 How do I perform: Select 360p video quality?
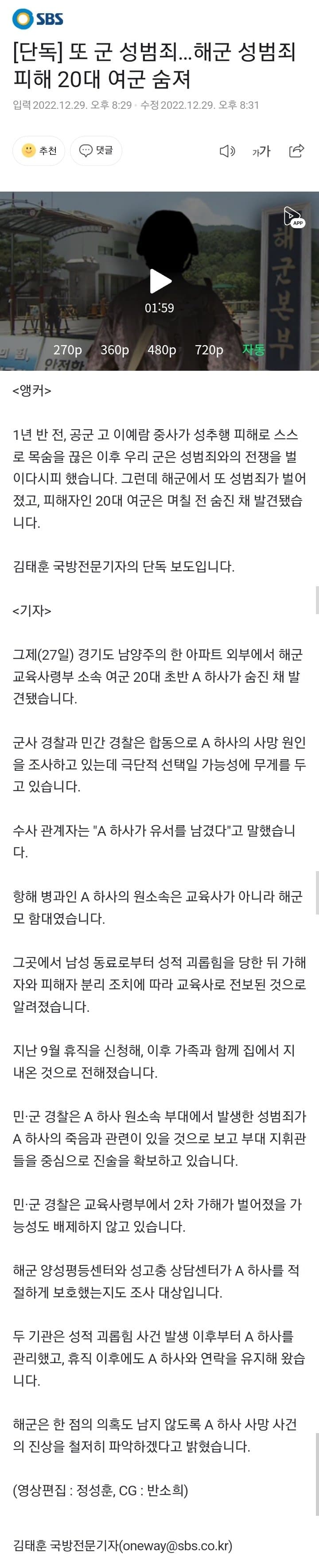coord(115,350)
